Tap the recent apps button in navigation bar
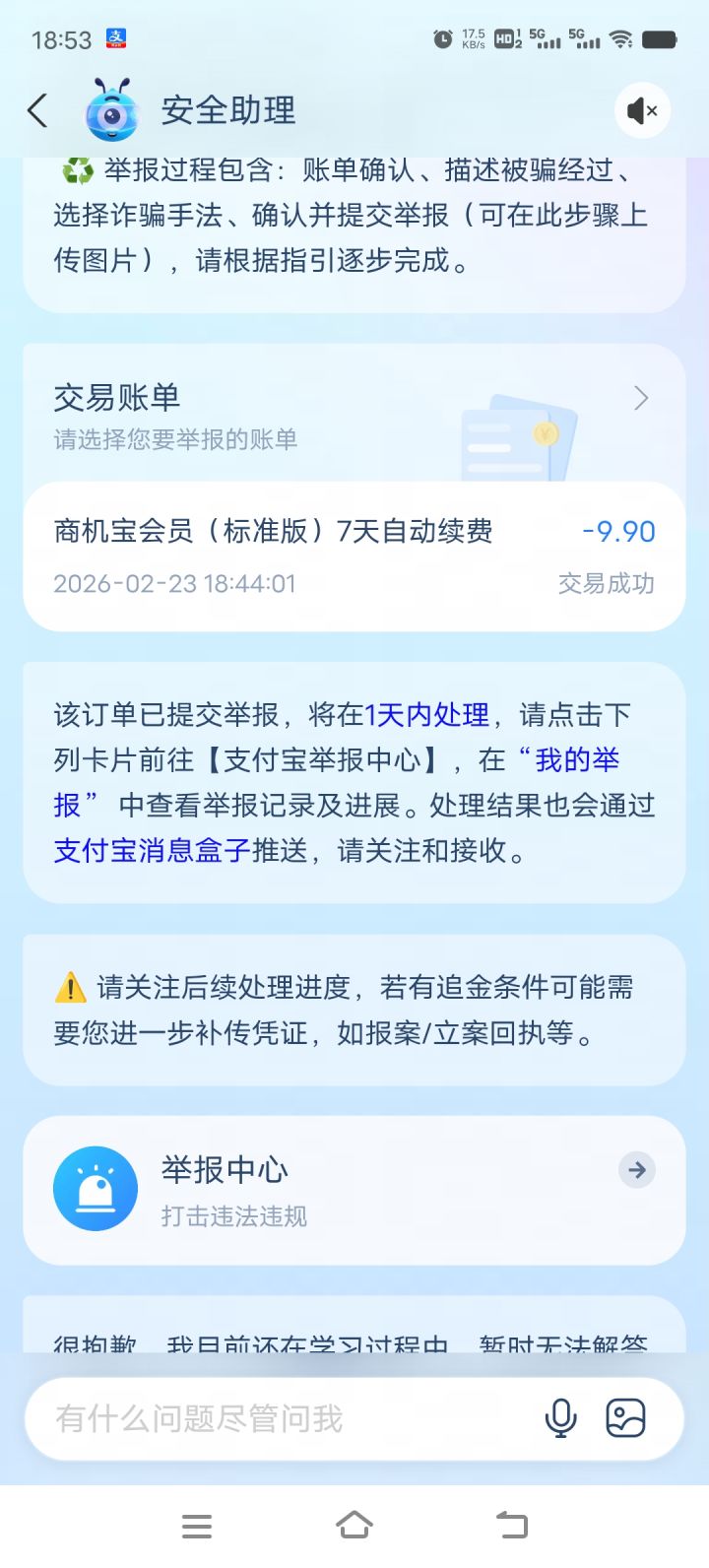The width and height of the screenshot is (709, 1568). pyautogui.click(x=196, y=1525)
